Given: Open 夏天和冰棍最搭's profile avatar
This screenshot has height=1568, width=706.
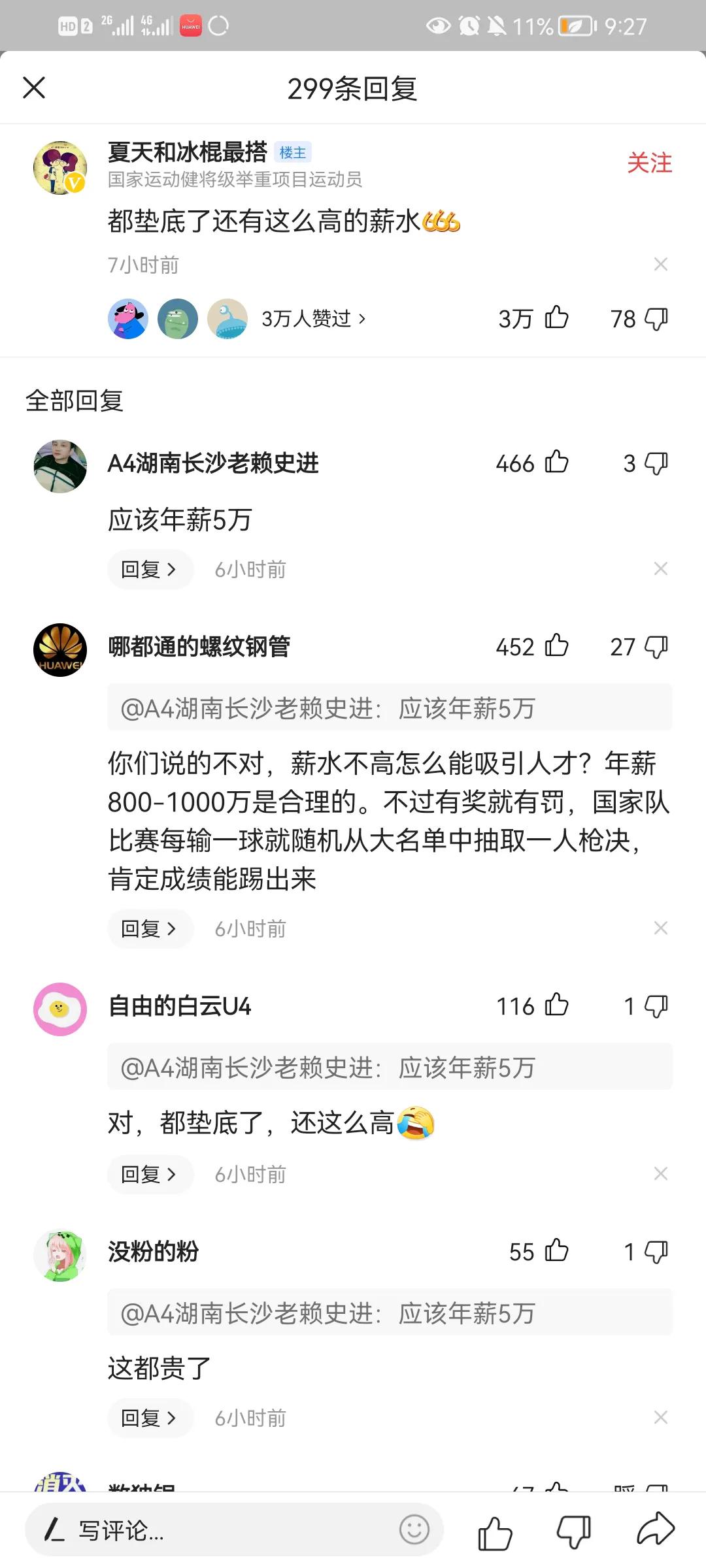Looking at the screenshot, I should point(62,167).
